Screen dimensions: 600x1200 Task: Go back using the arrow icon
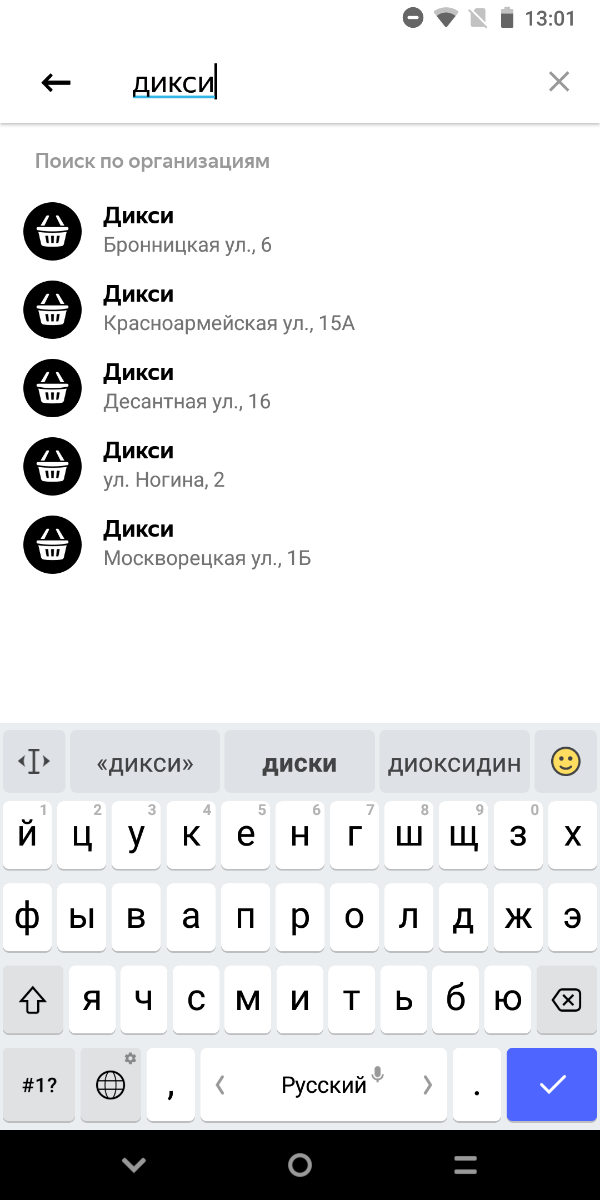click(56, 83)
